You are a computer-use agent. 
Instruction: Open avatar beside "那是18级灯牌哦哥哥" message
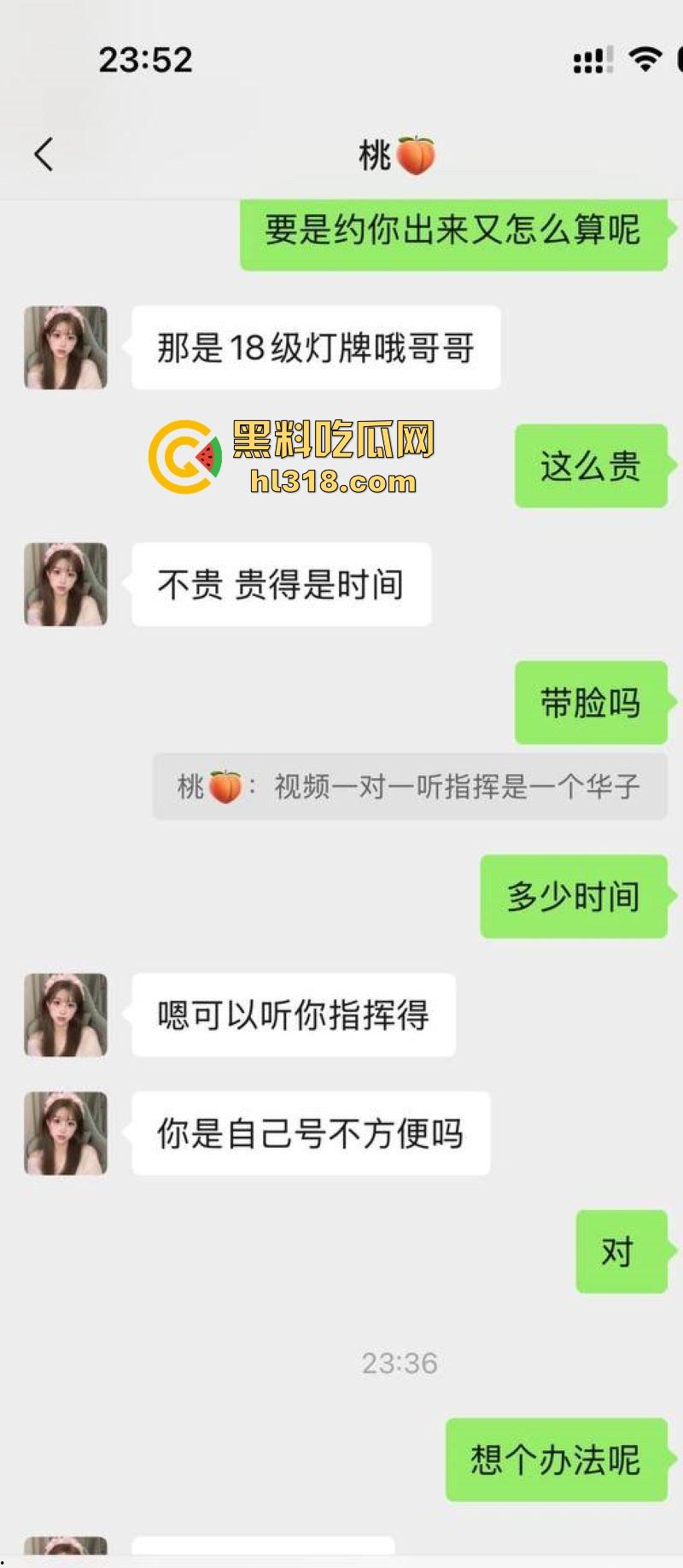[x=66, y=348]
